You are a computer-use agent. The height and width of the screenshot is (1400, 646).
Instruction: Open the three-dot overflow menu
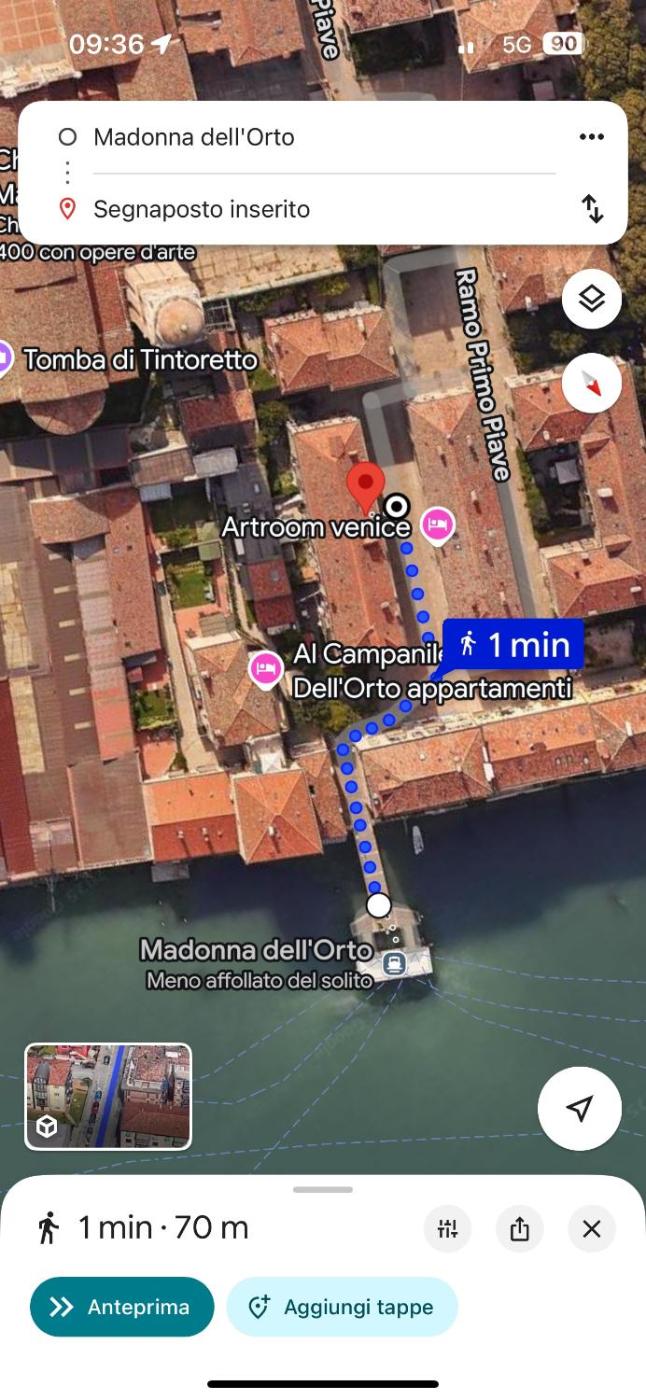[592, 137]
